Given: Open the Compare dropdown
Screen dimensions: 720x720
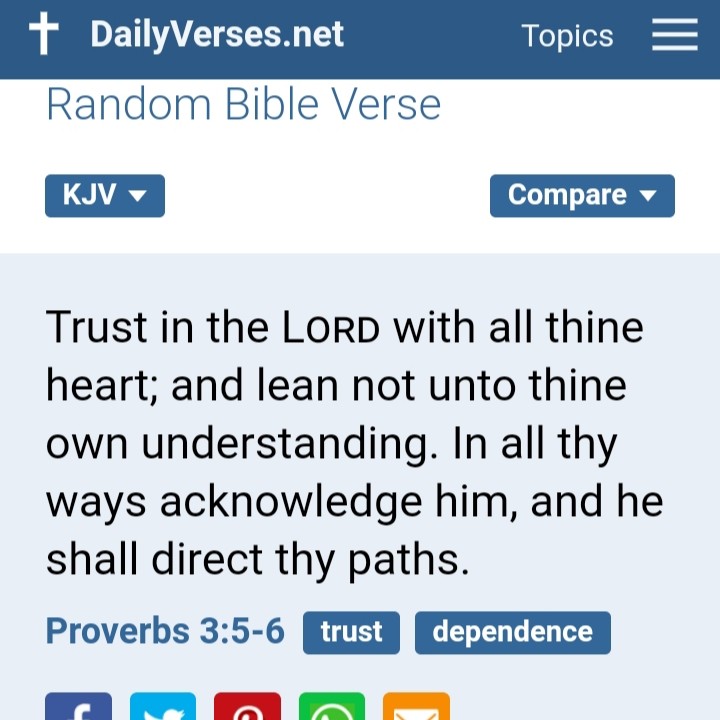Looking at the screenshot, I should coord(582,195).
